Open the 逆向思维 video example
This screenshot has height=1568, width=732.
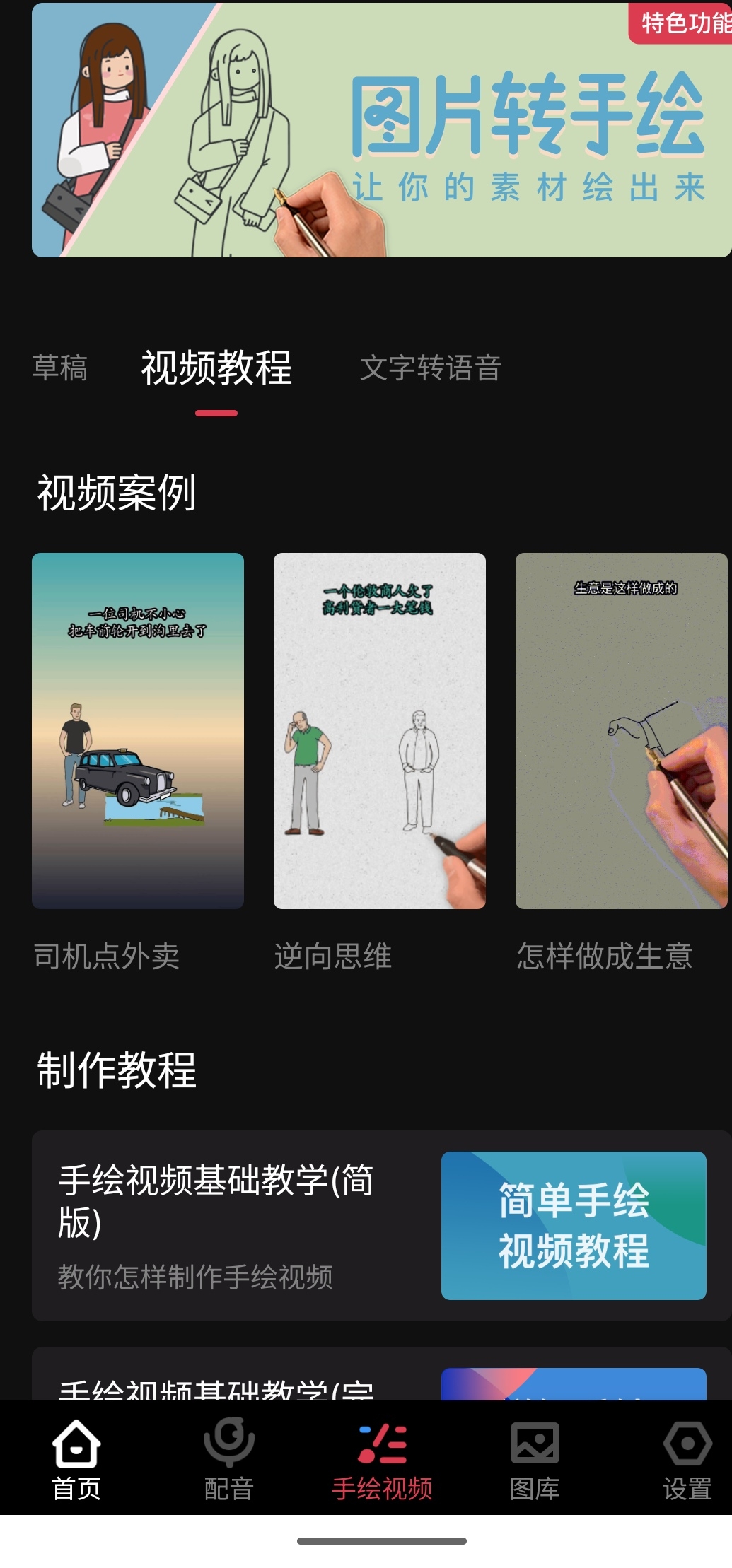tap(380, 730)
